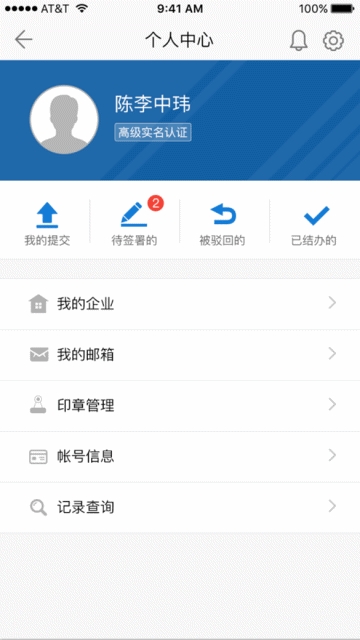Viewport: 360px width, 640px height.
Task: Go to 印章管理
Action: point(180,405)
